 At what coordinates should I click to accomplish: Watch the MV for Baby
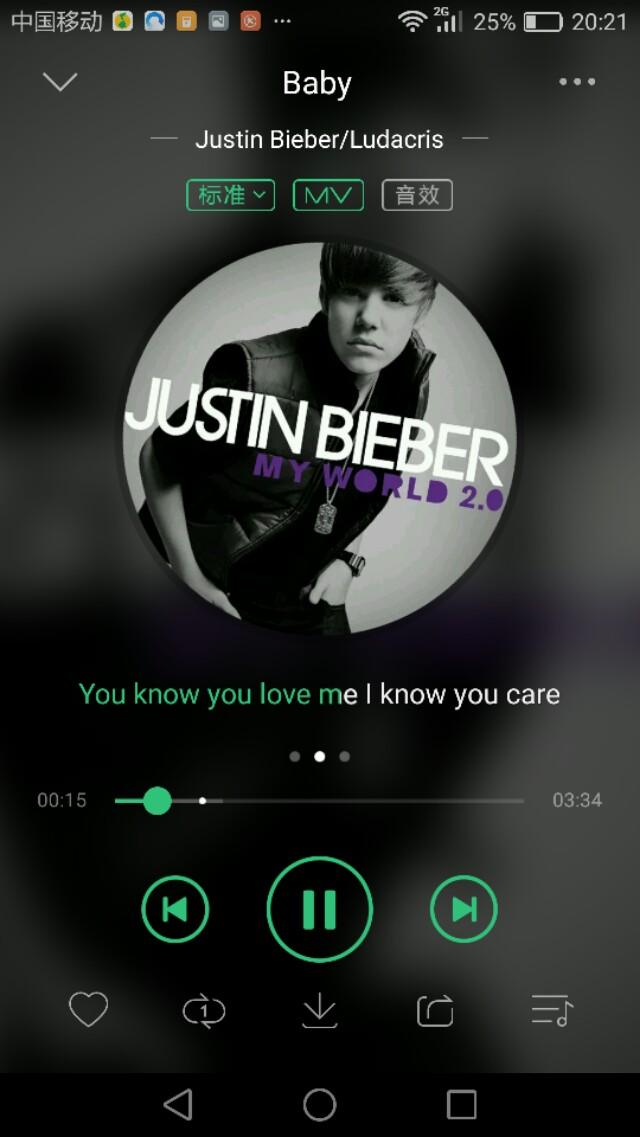[x=328, y=195]
